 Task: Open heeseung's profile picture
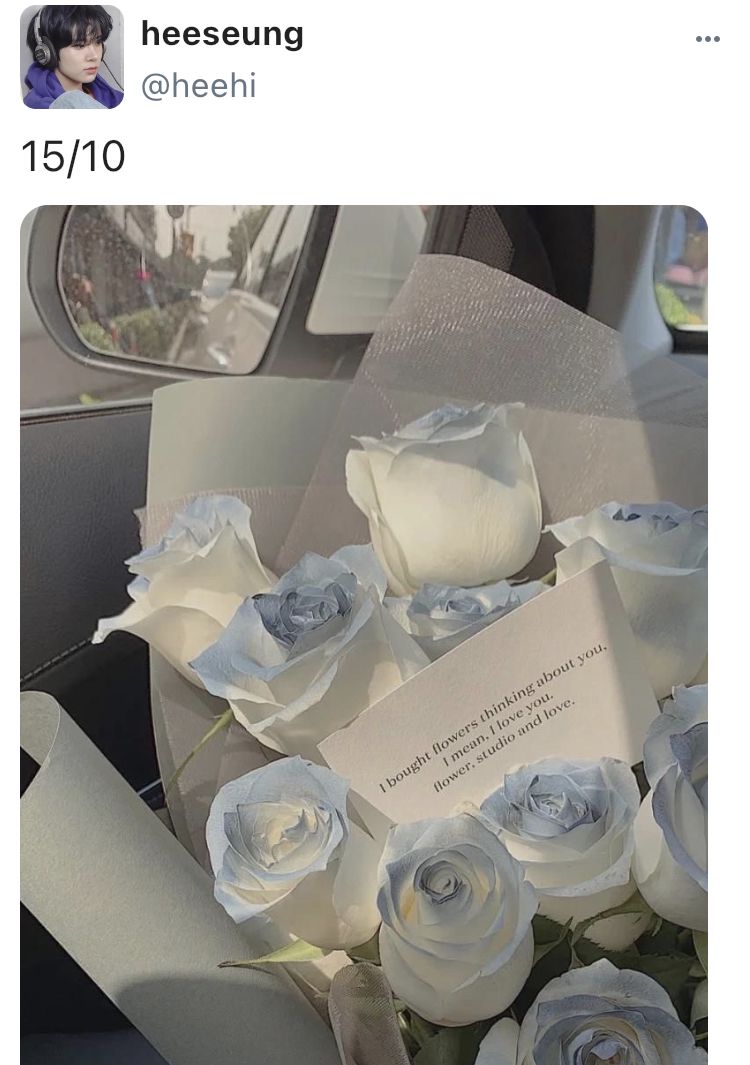[72, 57]
